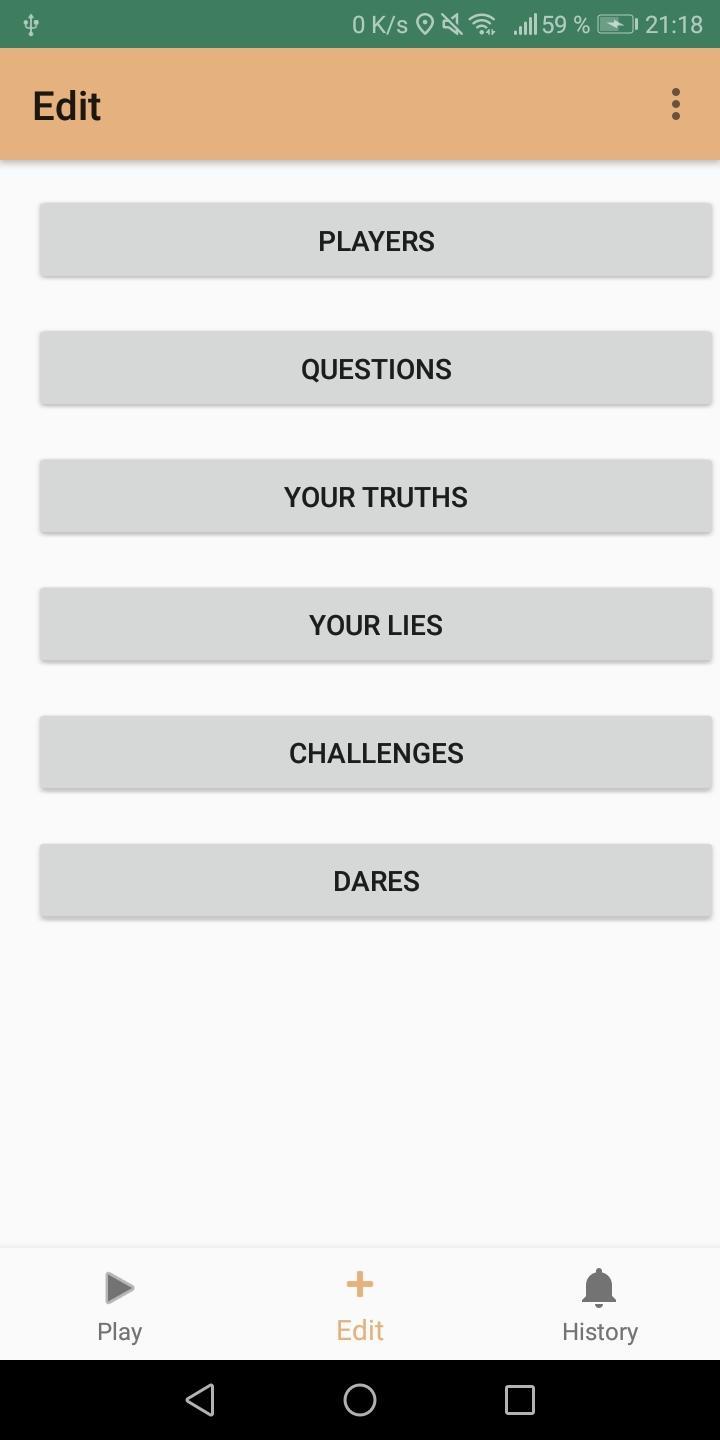Select the Edit tab
Viewport: 720px width, 1440px height.
(x=360, y=1305)
